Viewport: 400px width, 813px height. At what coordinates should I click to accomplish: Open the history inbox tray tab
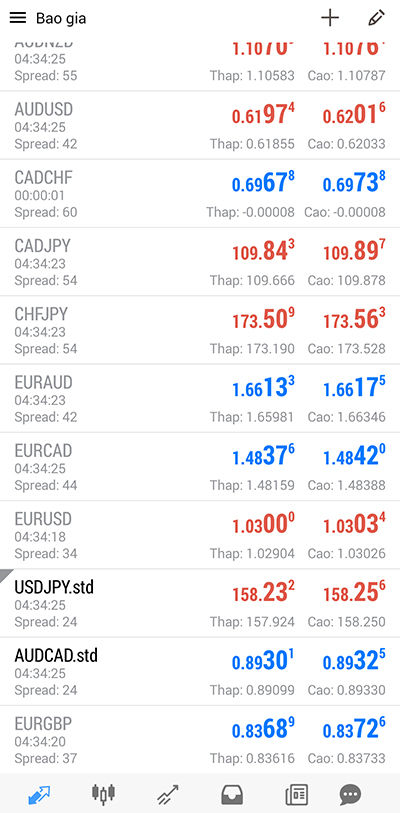232,794
